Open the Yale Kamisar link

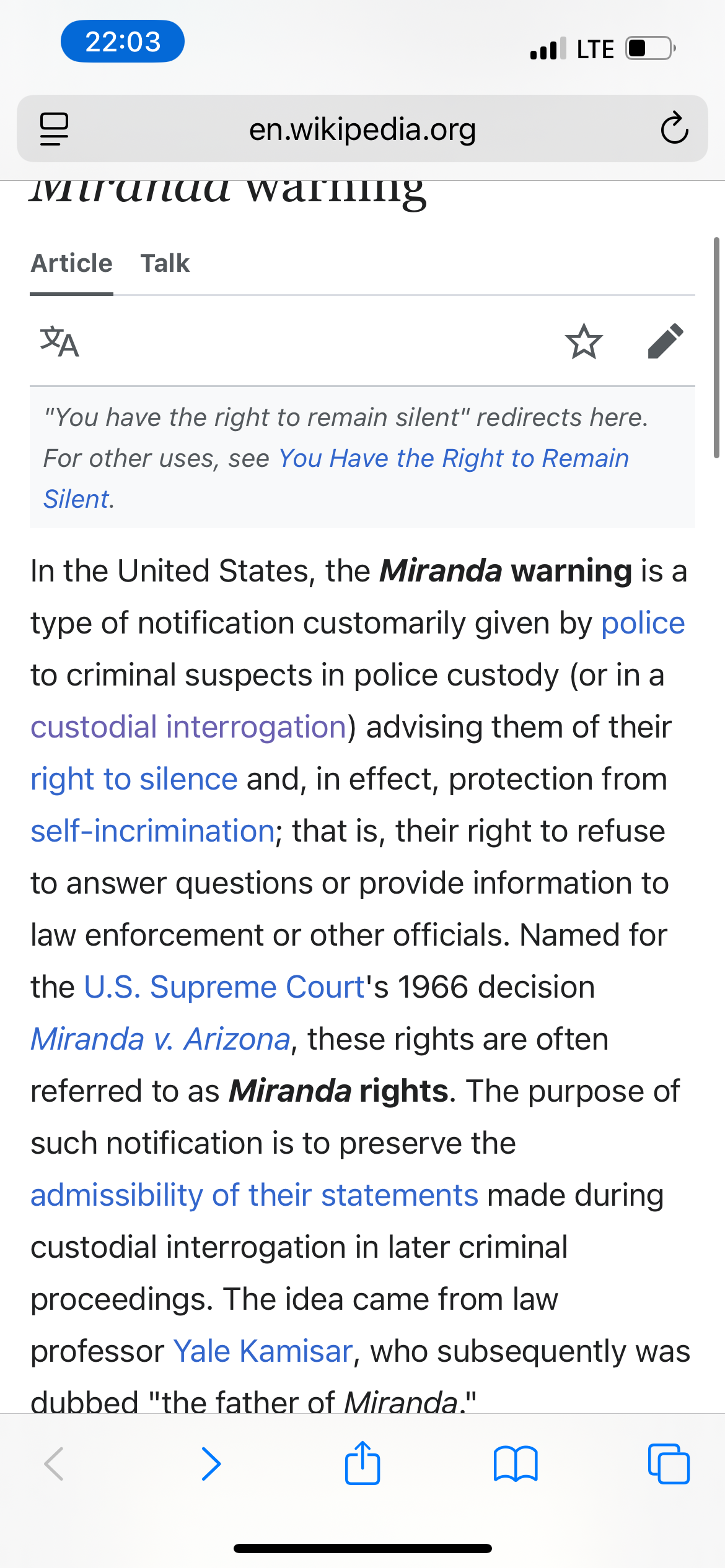pos(263,1351)
